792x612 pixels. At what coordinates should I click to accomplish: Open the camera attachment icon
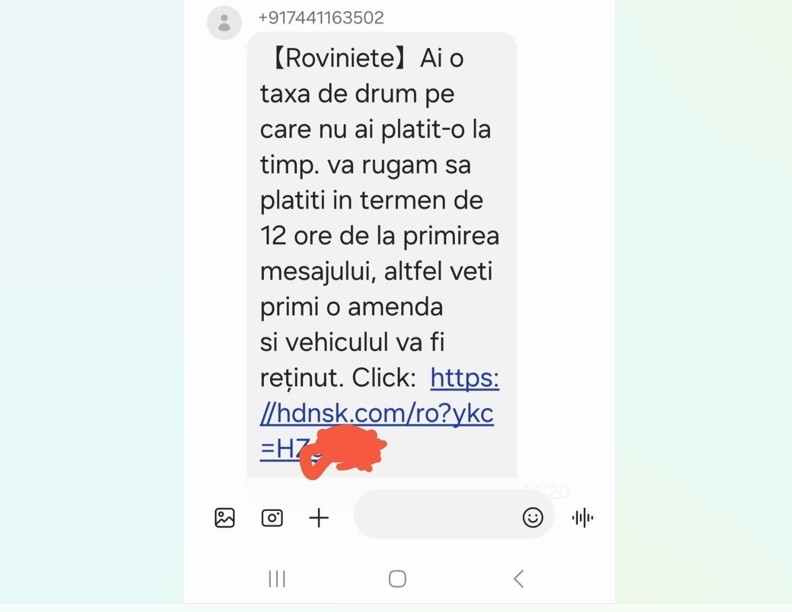(272, 518)
